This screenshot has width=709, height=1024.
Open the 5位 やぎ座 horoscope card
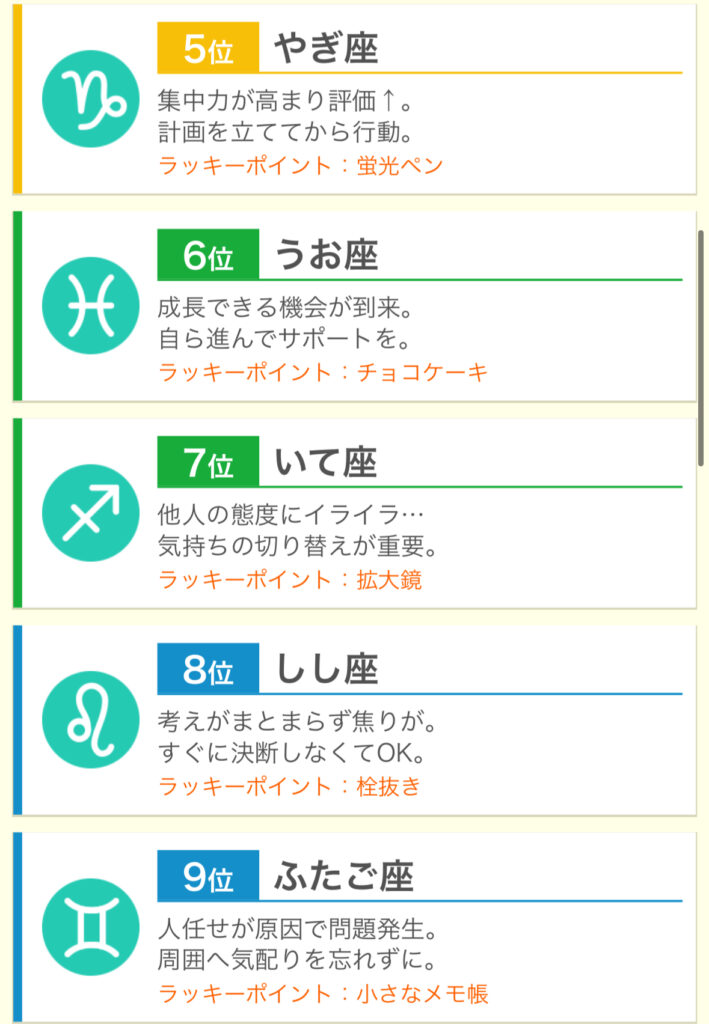355,100
